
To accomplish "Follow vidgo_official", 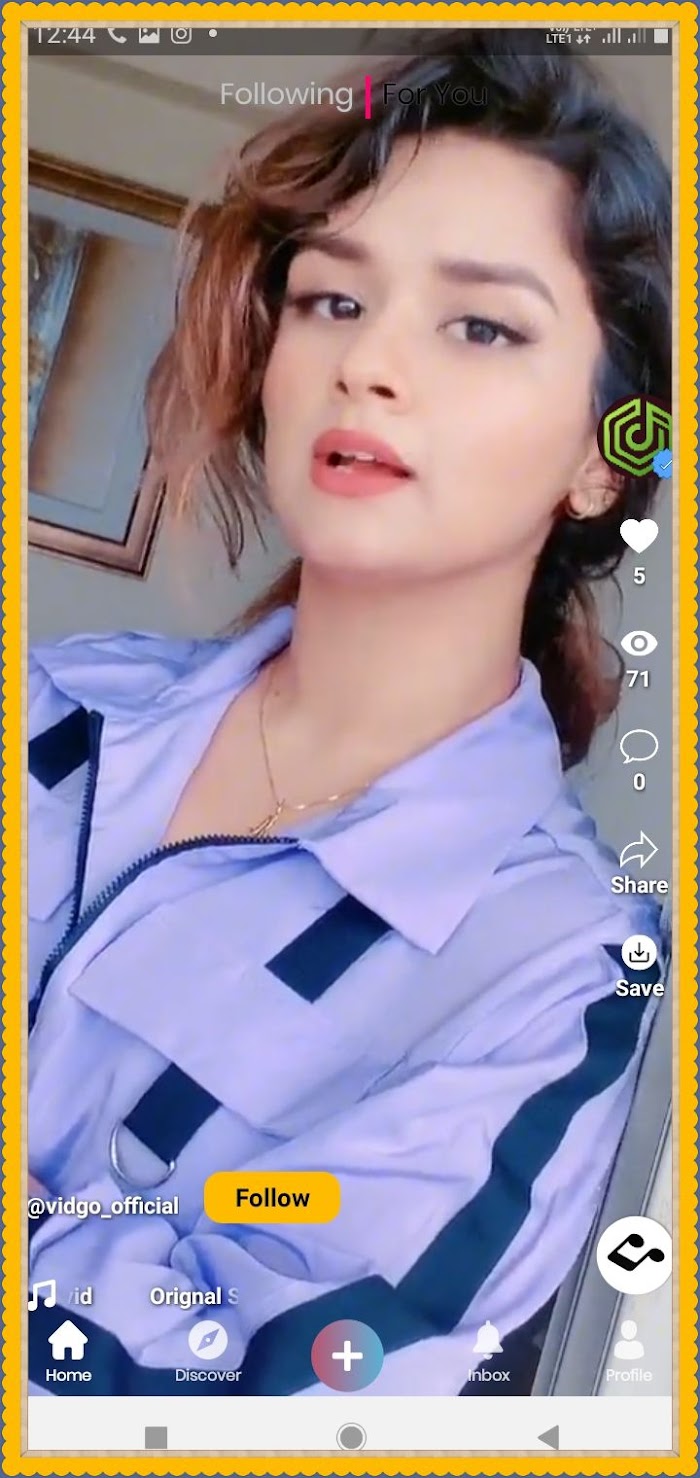I will coord(272,1197).
